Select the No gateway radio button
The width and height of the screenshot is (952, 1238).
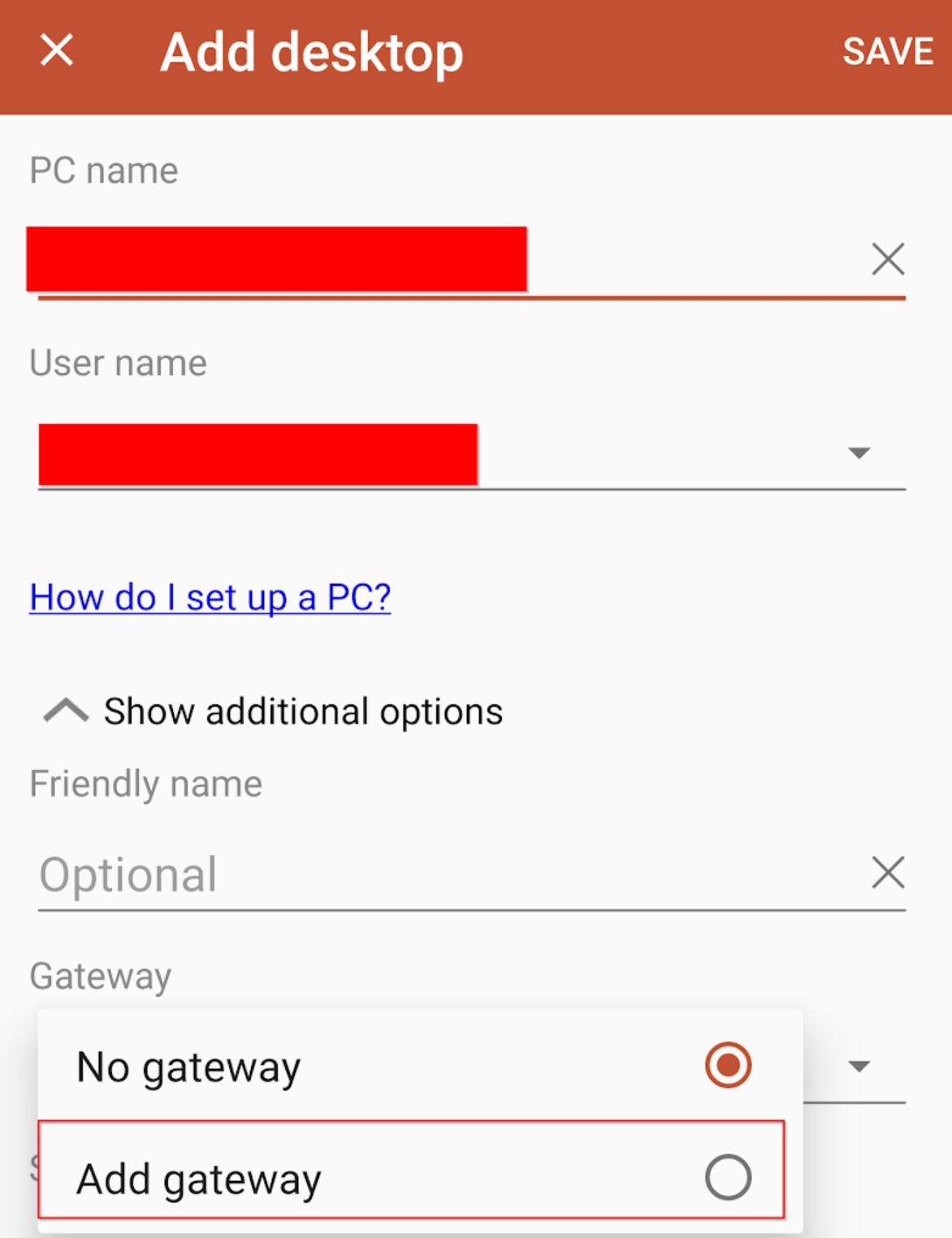727,1065
